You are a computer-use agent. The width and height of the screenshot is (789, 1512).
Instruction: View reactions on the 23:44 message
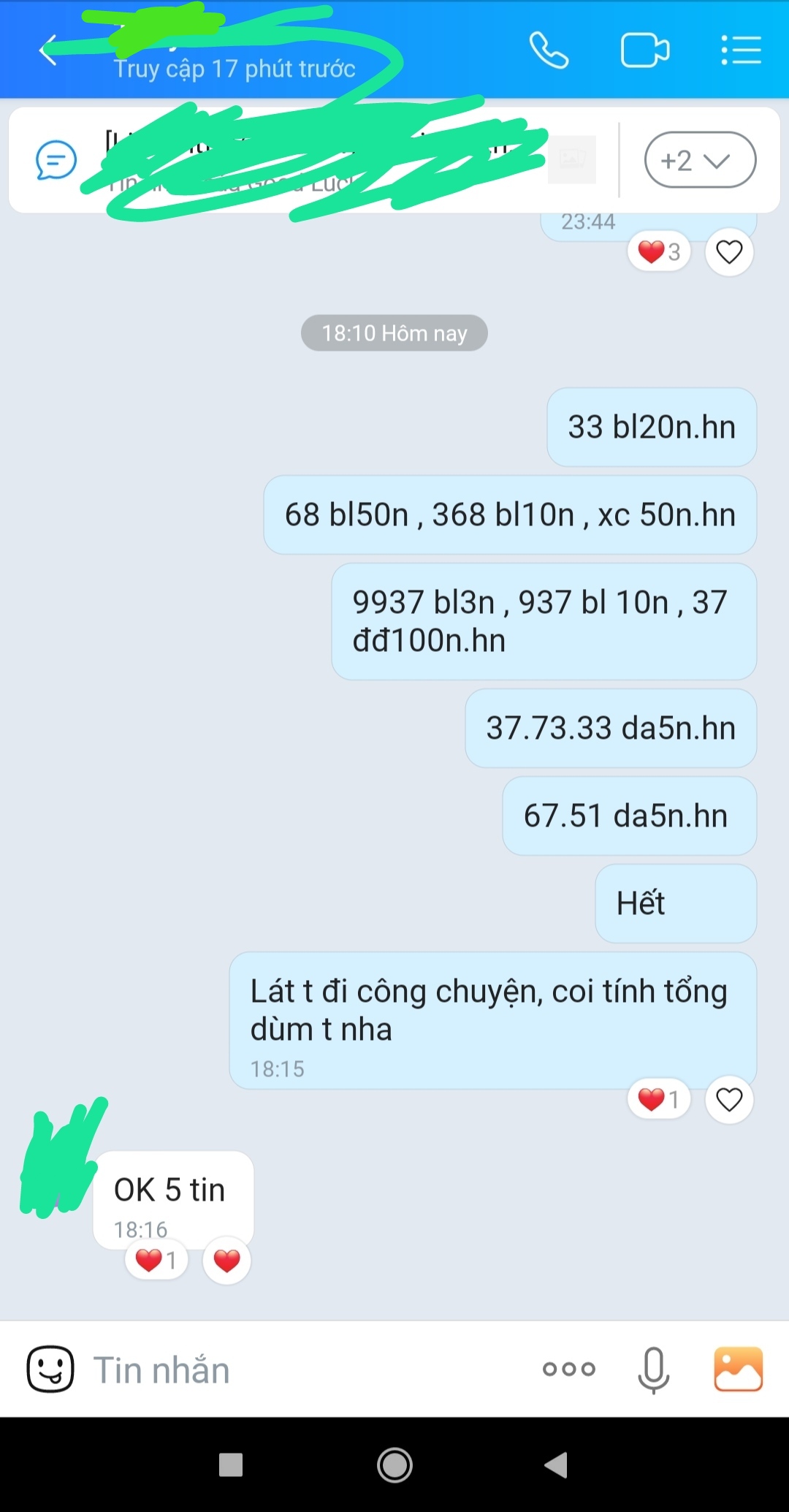(659, 252)
